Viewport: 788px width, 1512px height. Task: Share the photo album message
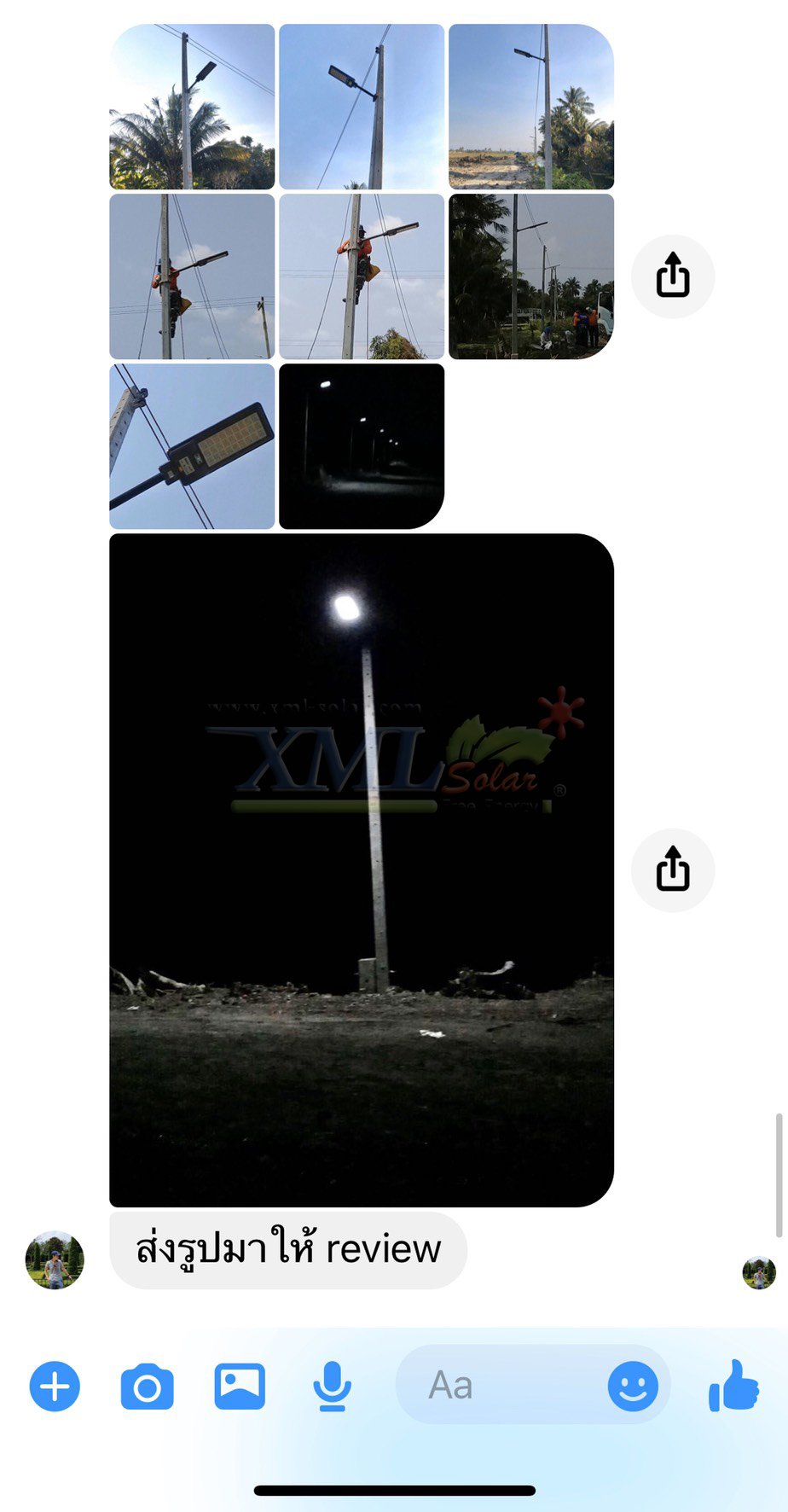[672, 276]
